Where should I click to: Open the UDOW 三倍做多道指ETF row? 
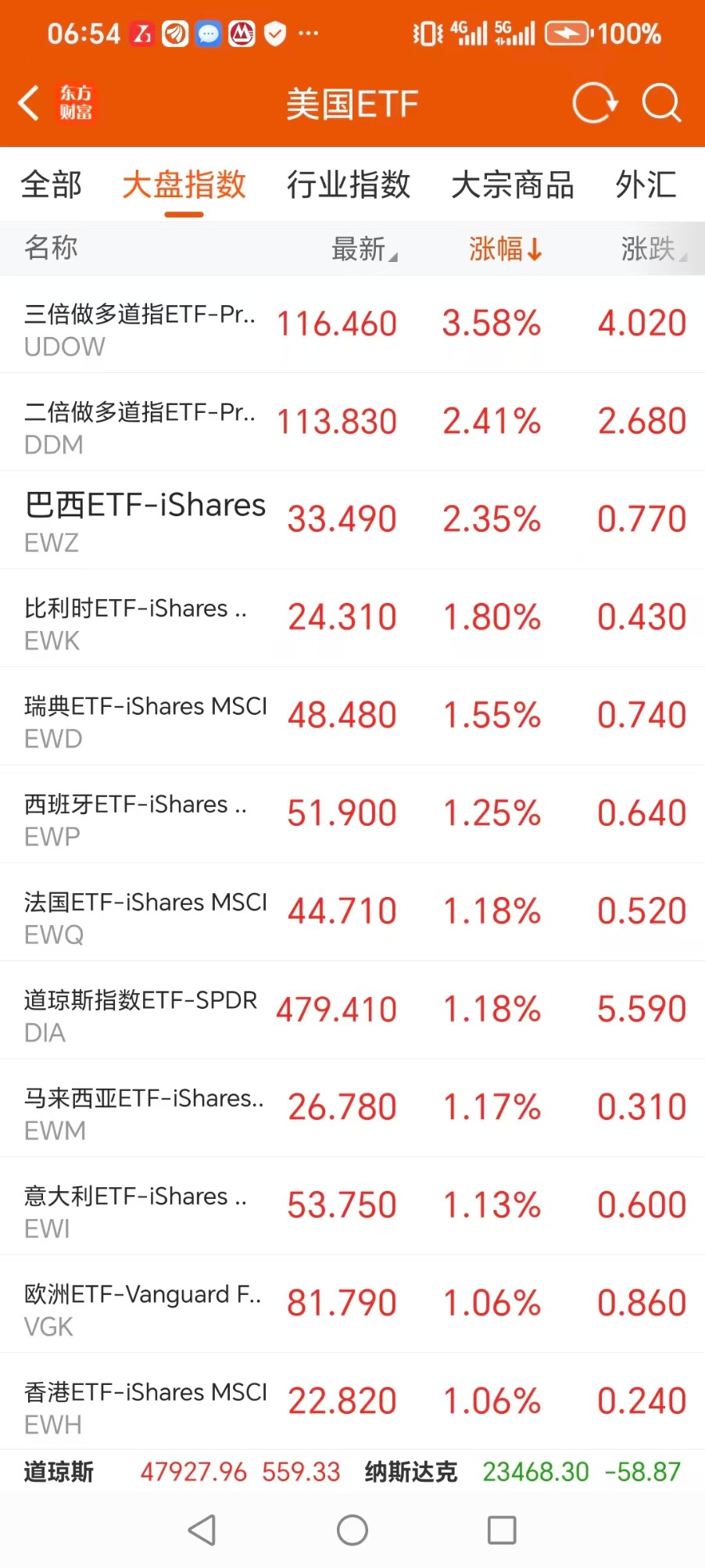pyautogui.click(x=352, y=325)
